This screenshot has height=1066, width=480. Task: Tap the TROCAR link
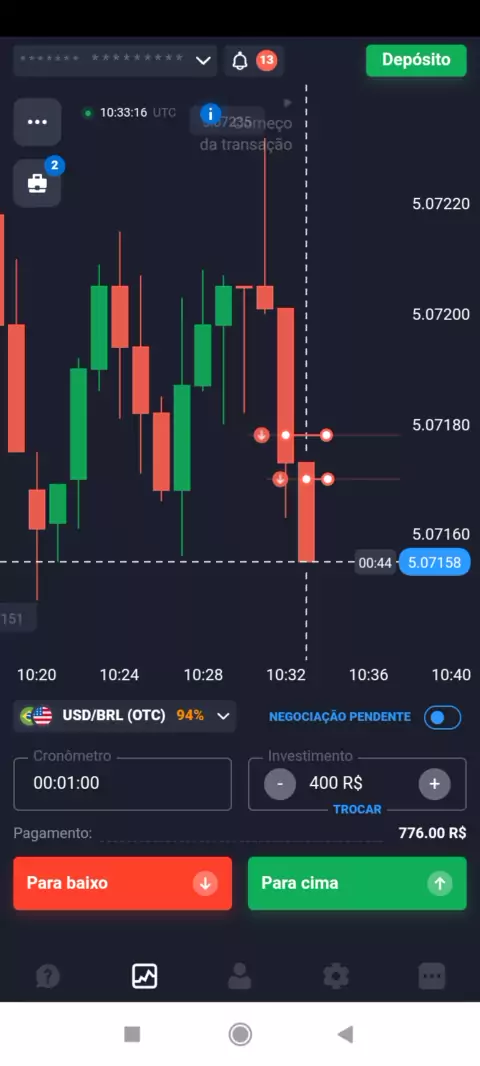(x=358, y=810)
